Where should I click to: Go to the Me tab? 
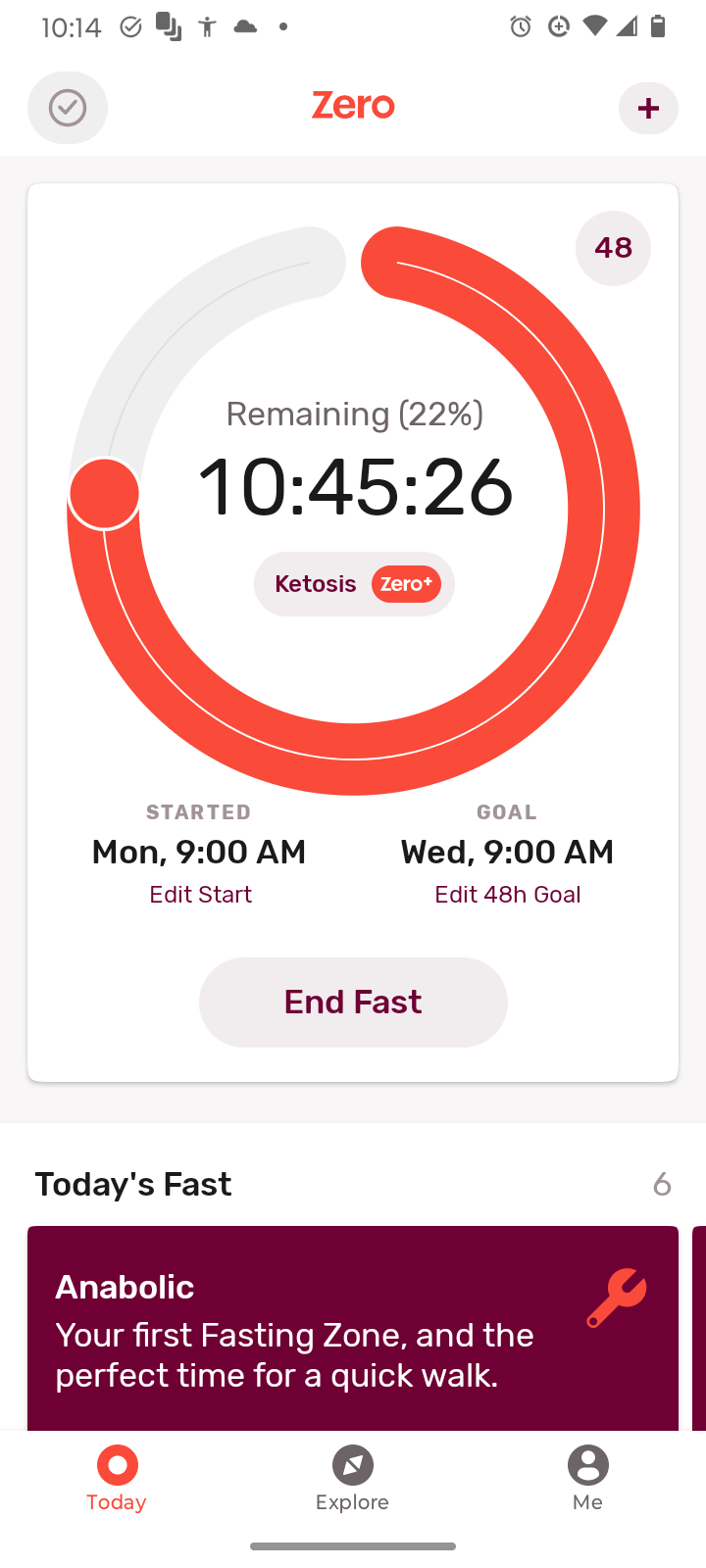coord(587,1479)
